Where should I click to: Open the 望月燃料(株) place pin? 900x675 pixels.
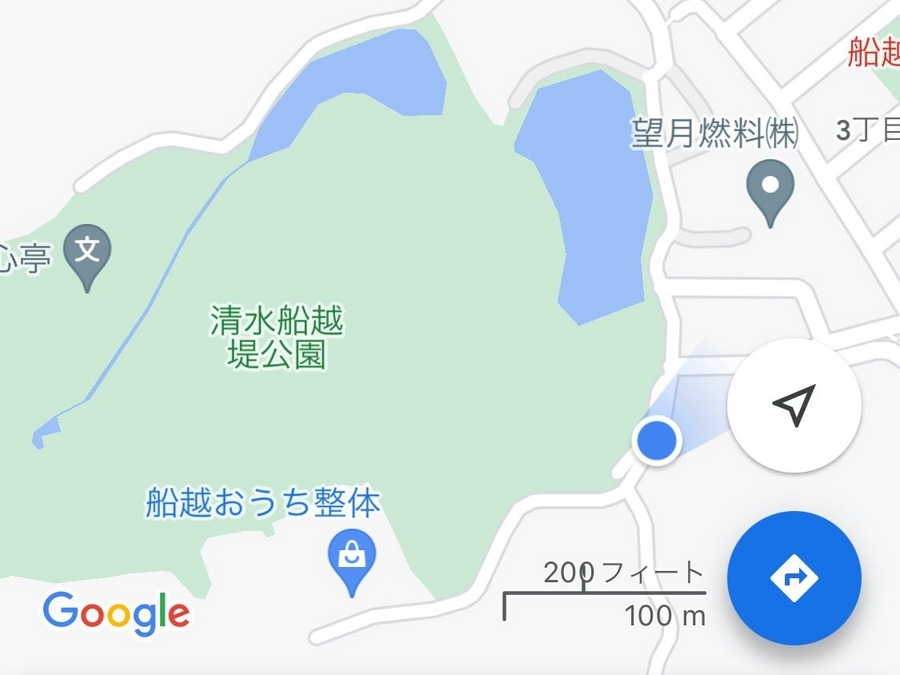(x=772, y=188)
